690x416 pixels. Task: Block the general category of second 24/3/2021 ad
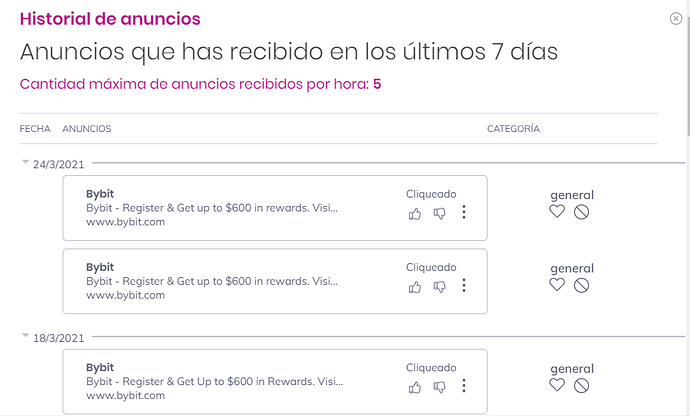coord(582,285)
